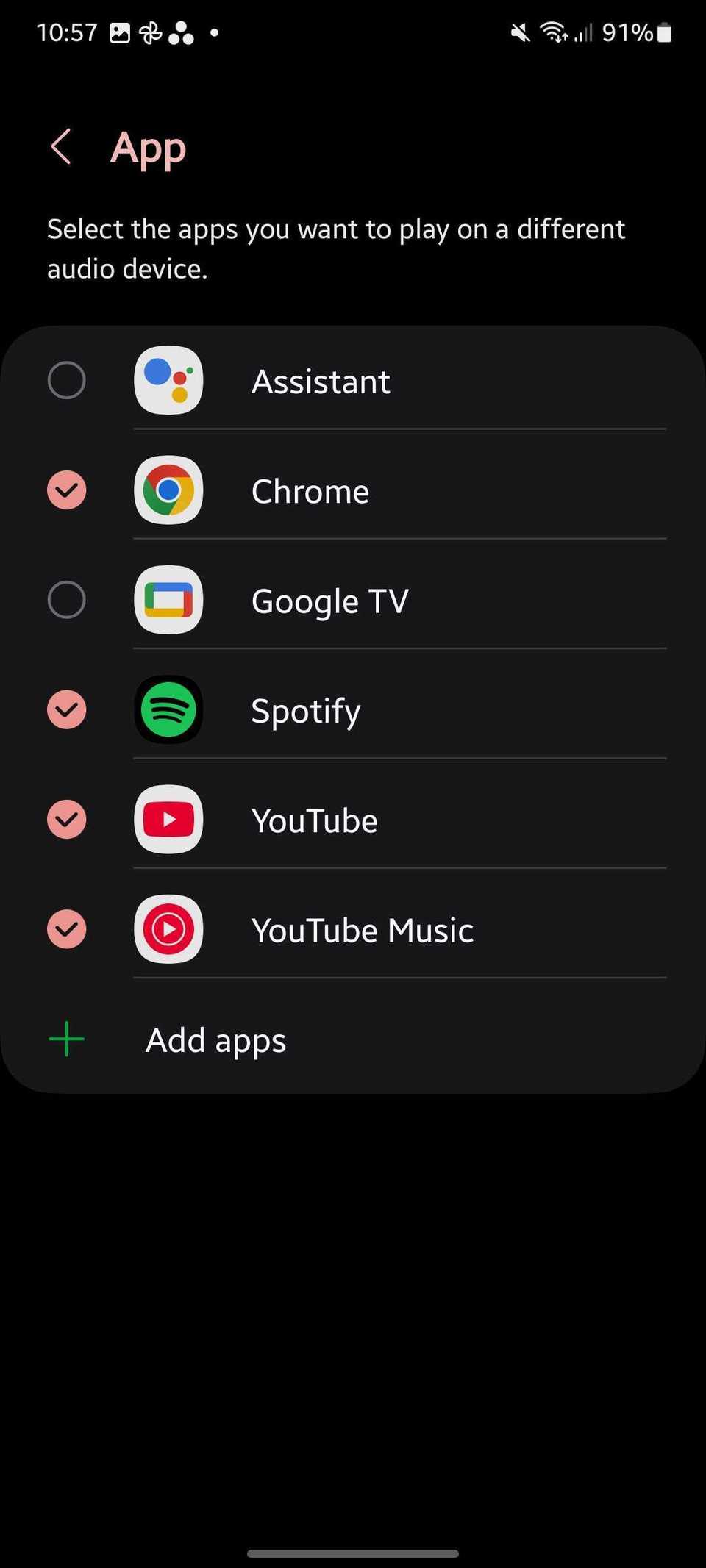Open the Google TV app icon
Screen dimensions: 706x1568
(168, 600)
